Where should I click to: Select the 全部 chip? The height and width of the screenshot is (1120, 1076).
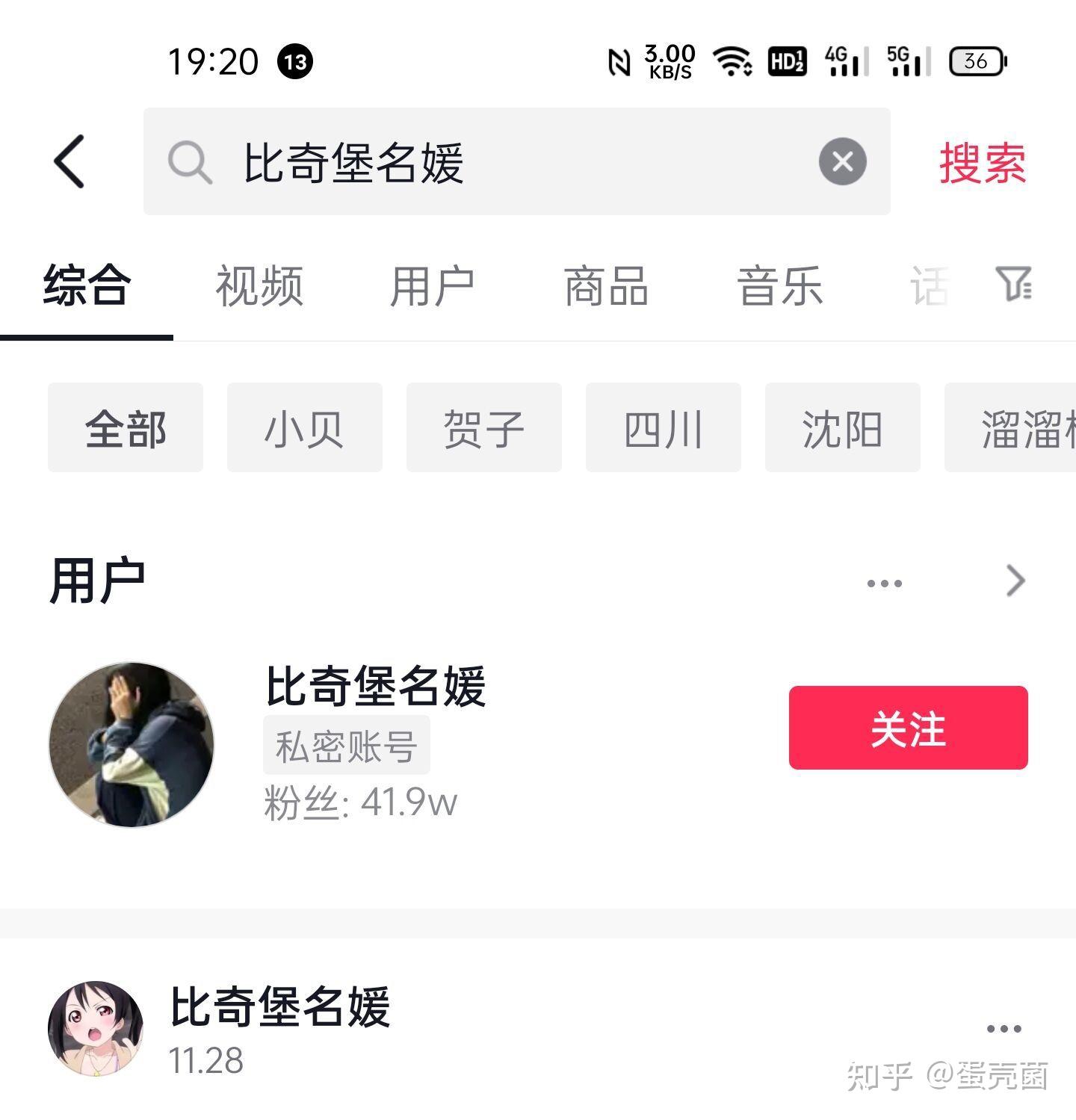pos(126,428)
